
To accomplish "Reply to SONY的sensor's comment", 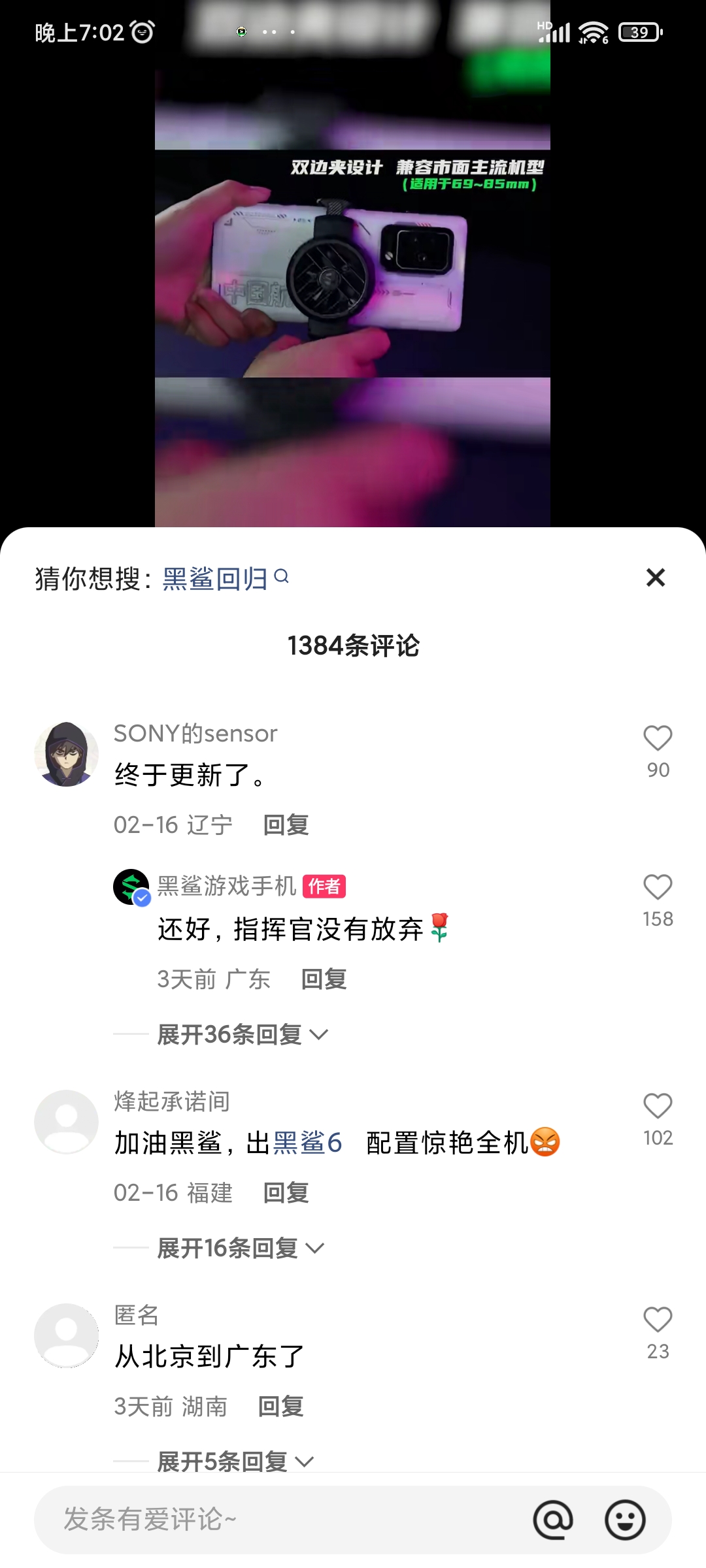I will (x=286, y=825).
